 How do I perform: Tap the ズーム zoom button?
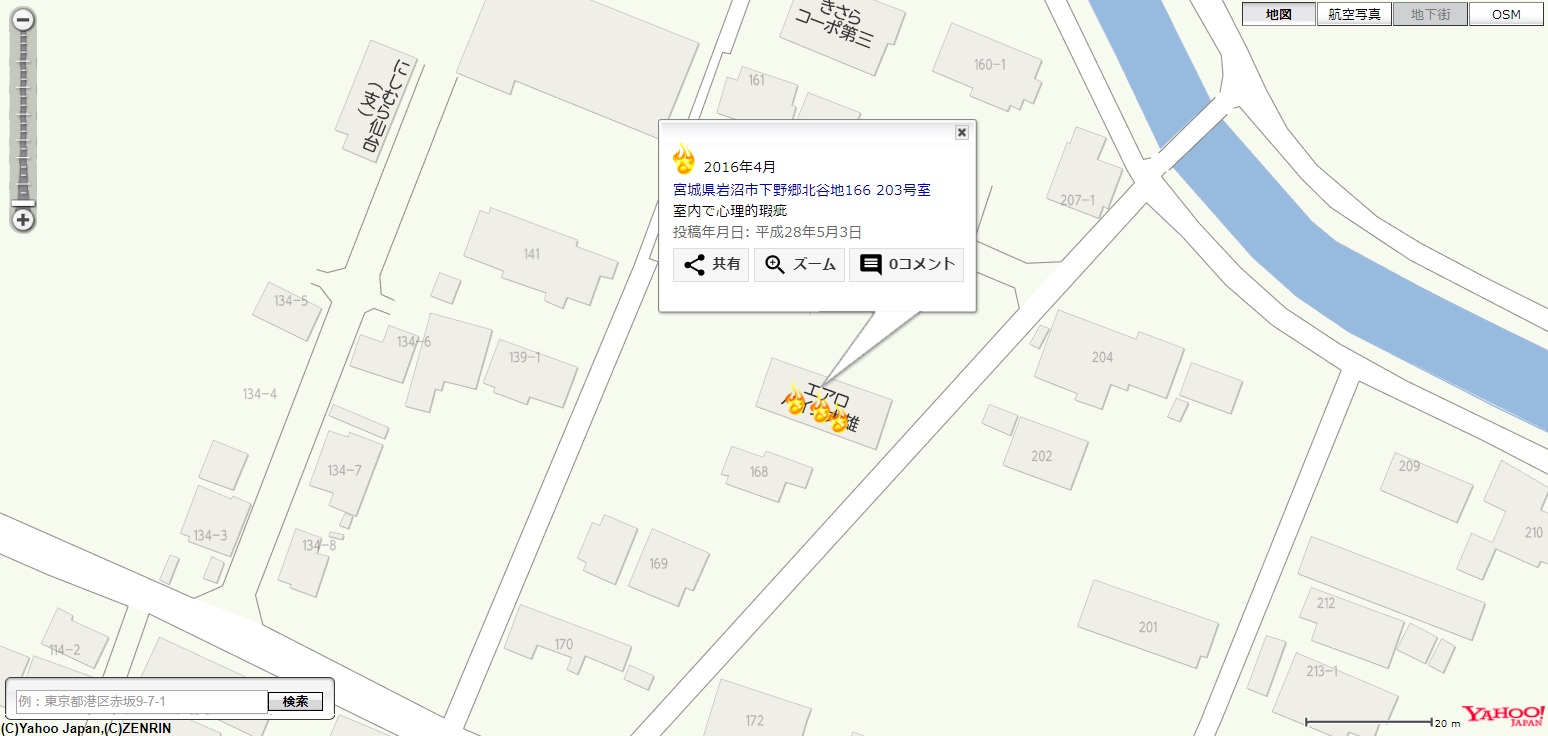(x=799, y=265)
